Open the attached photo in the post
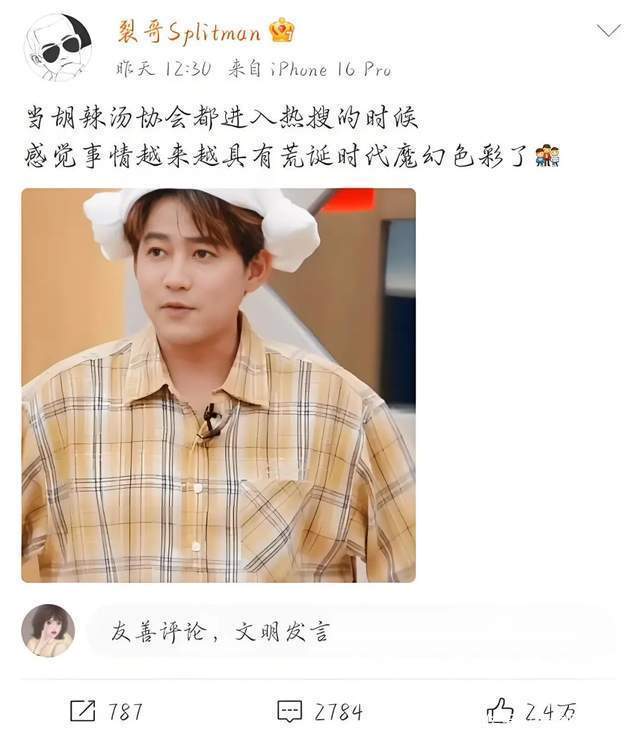640x737 pixels. (x=218, y=385)
